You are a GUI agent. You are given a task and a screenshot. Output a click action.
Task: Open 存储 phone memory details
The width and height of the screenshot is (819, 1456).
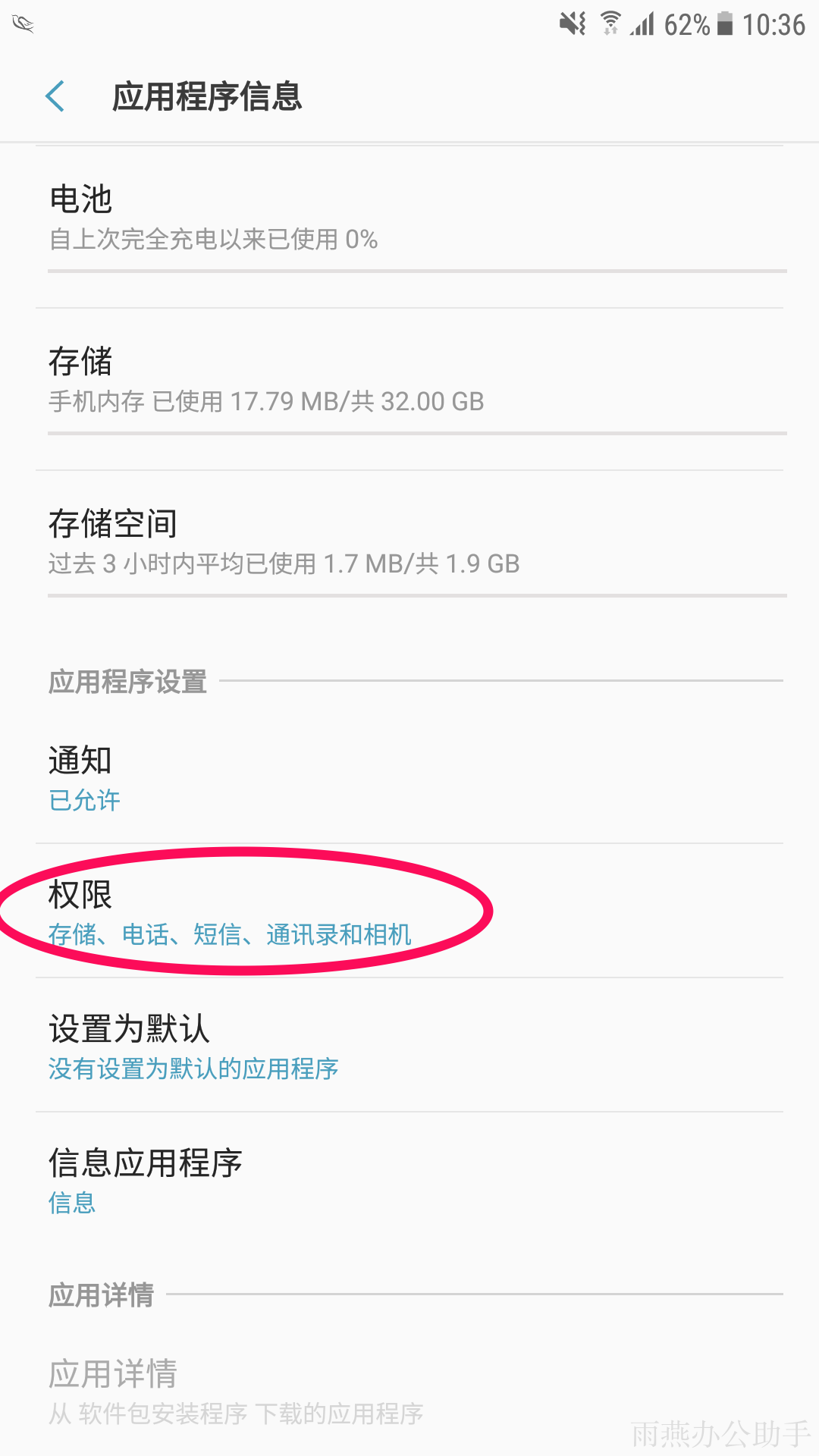pyautogui.click(x=409, y=380)
